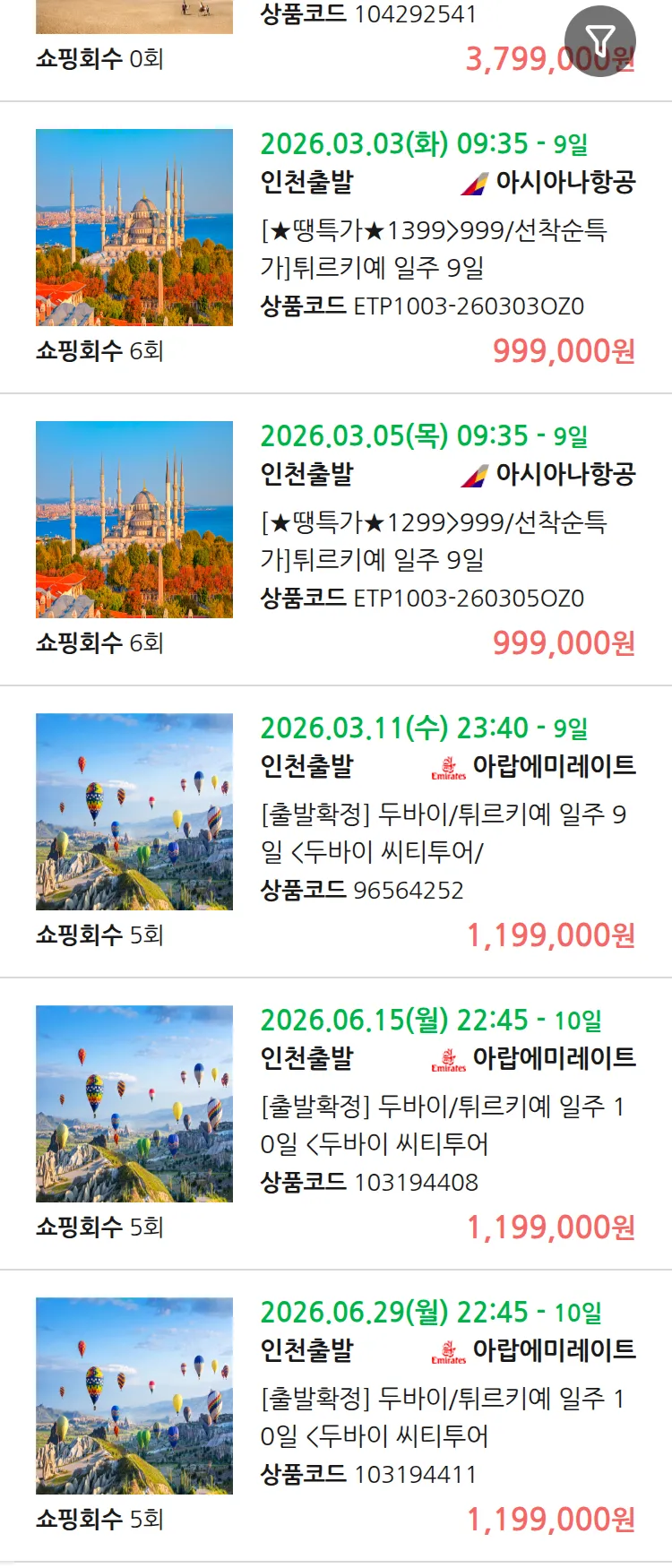Open the 2026.03.03 Türkiye 9-day tour
This screenshot has height=1568, width=672.
point(434,249)
